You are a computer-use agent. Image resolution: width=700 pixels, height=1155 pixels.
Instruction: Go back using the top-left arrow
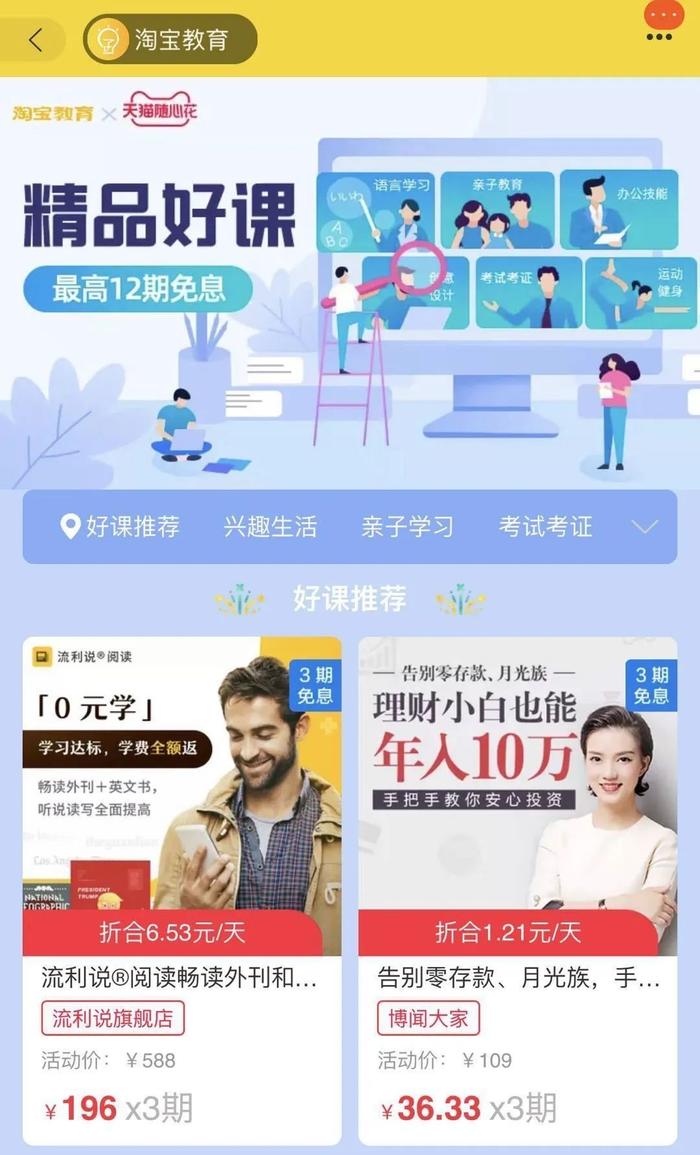[x=36, y=40]
